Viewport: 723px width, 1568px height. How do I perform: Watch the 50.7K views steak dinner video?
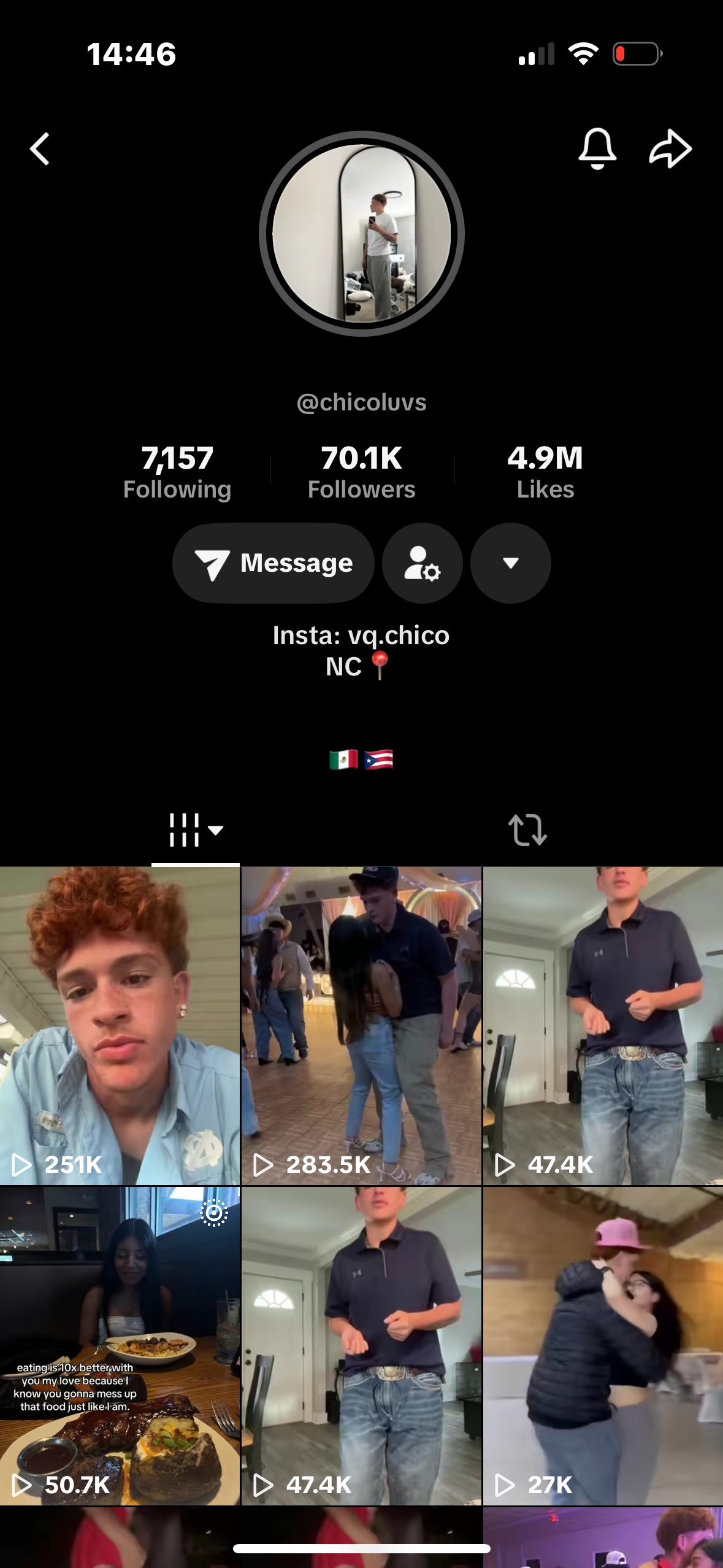coord(120,1345)
